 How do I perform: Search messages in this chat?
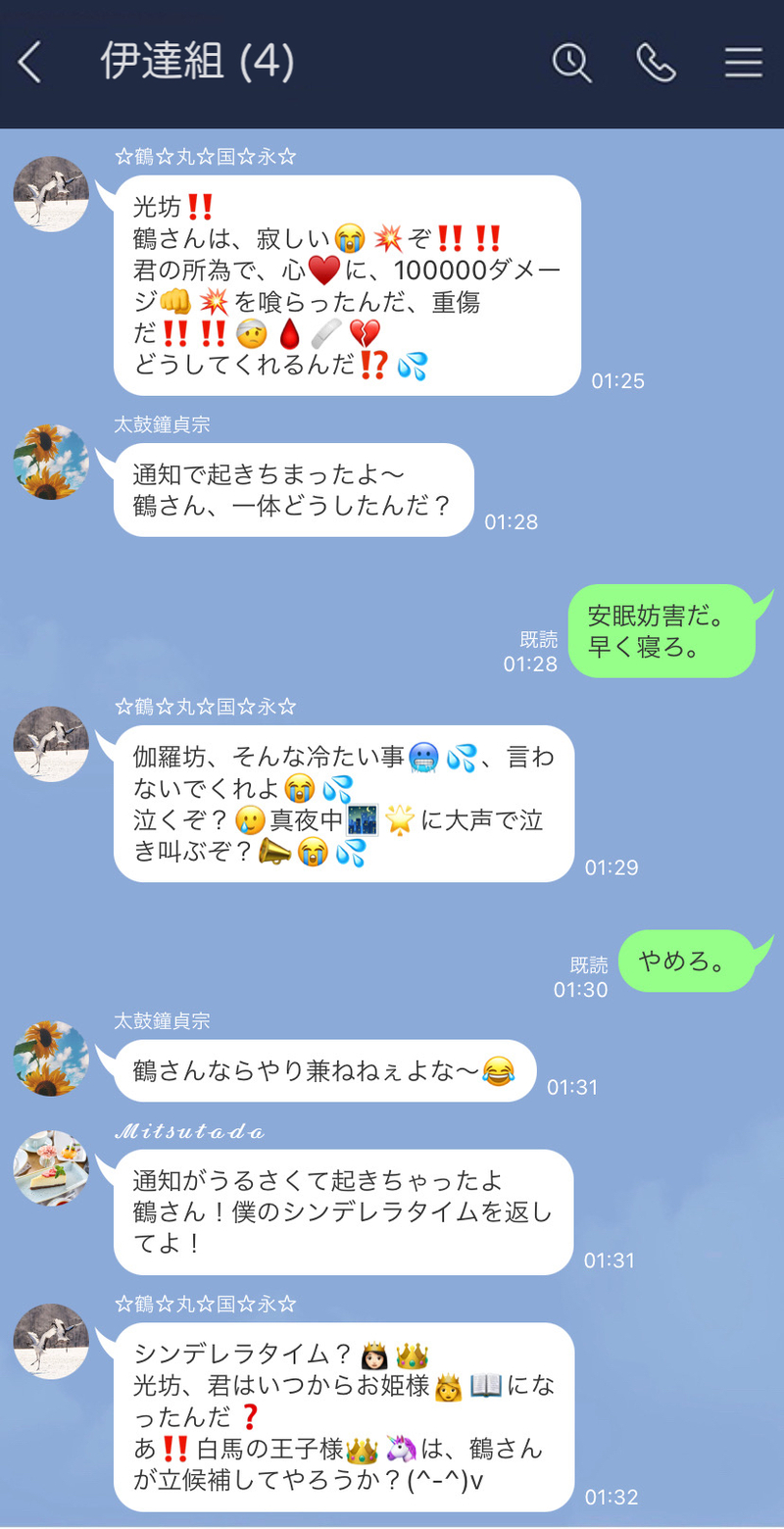point(571,63)
